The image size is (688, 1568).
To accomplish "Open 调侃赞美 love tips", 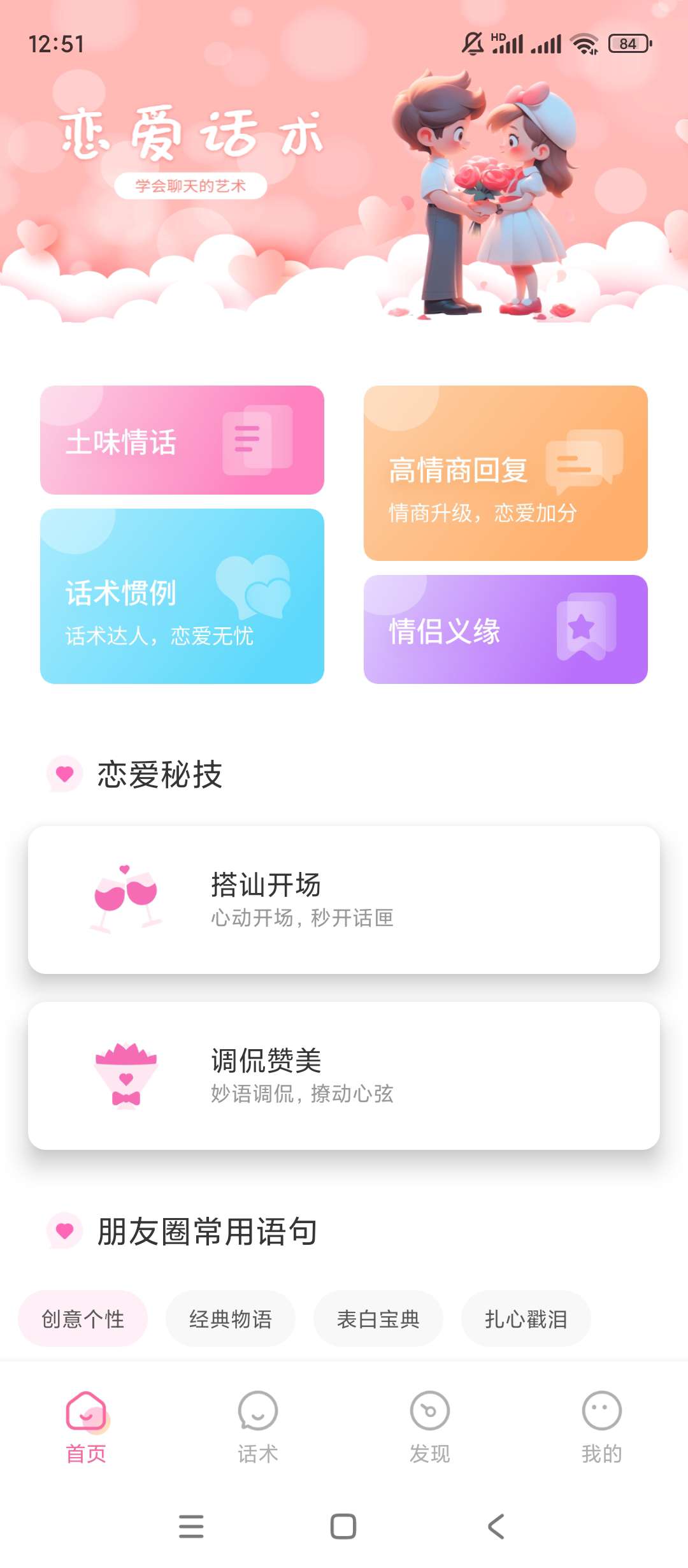I will coord(344,1075).
